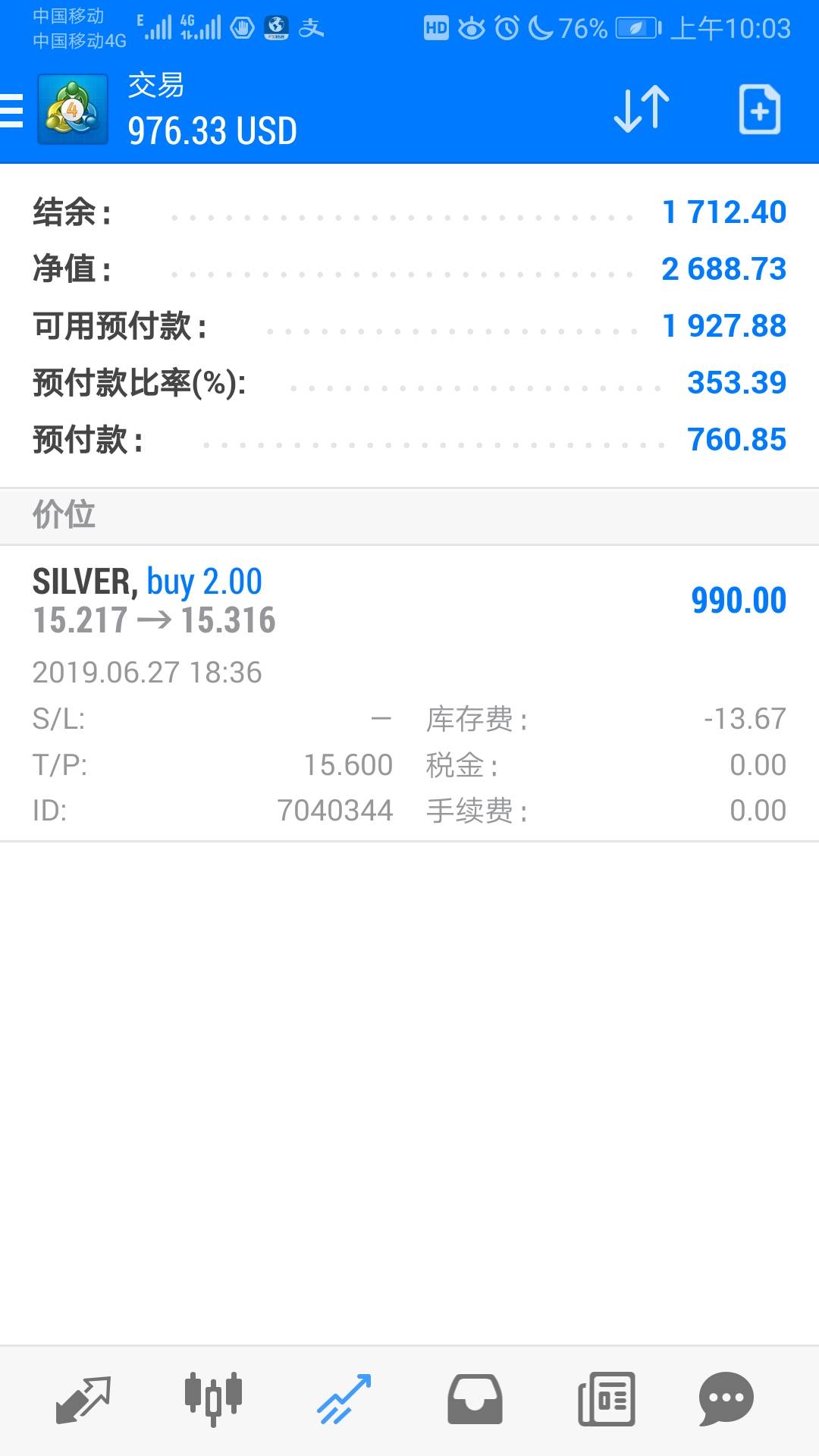Open the SILVER buy 2.00 position
Image resolution: width=819 pixels, height=1456 pixels.
pyautogui.click(x=409, y=693)
